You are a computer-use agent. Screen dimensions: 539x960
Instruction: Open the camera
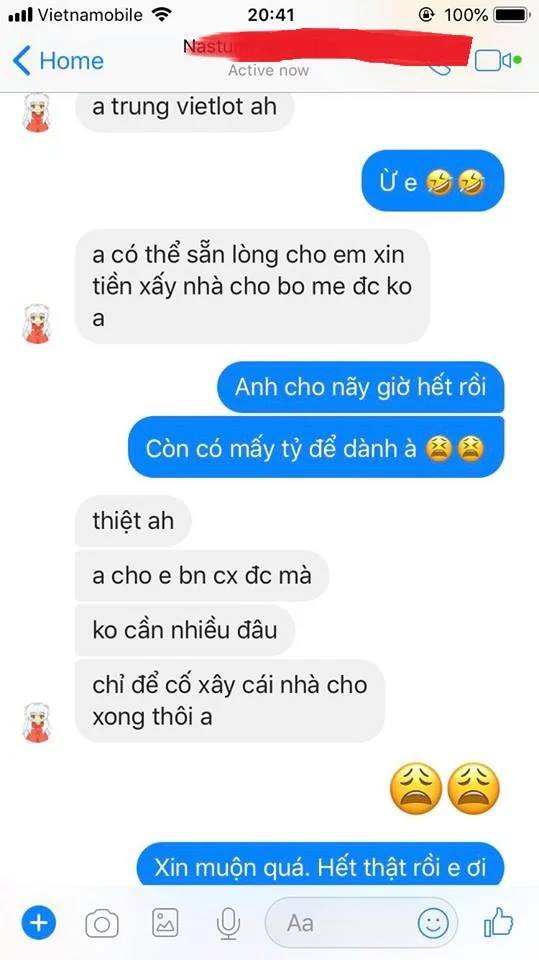pos(102,923)
